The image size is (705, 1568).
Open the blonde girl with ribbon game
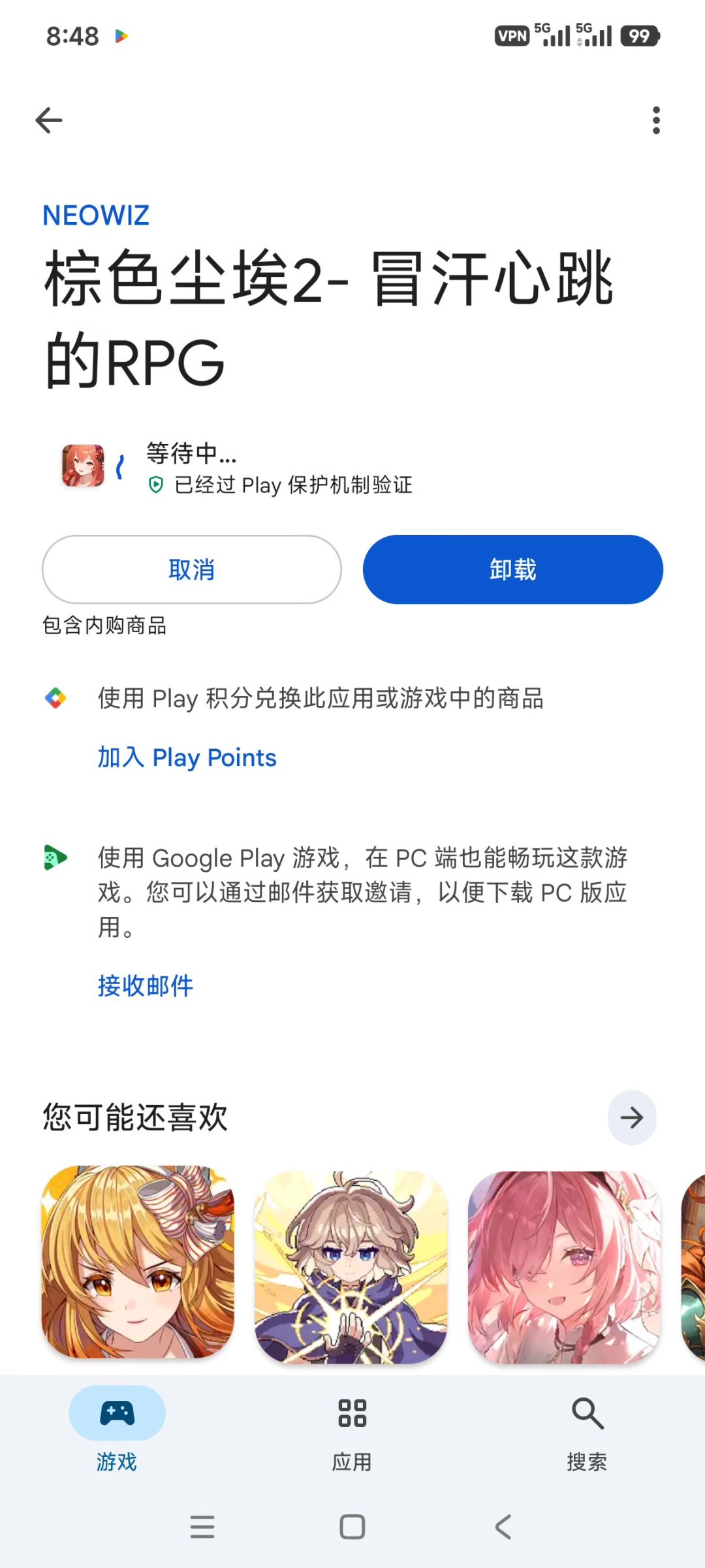click(x=138, y=1262)
